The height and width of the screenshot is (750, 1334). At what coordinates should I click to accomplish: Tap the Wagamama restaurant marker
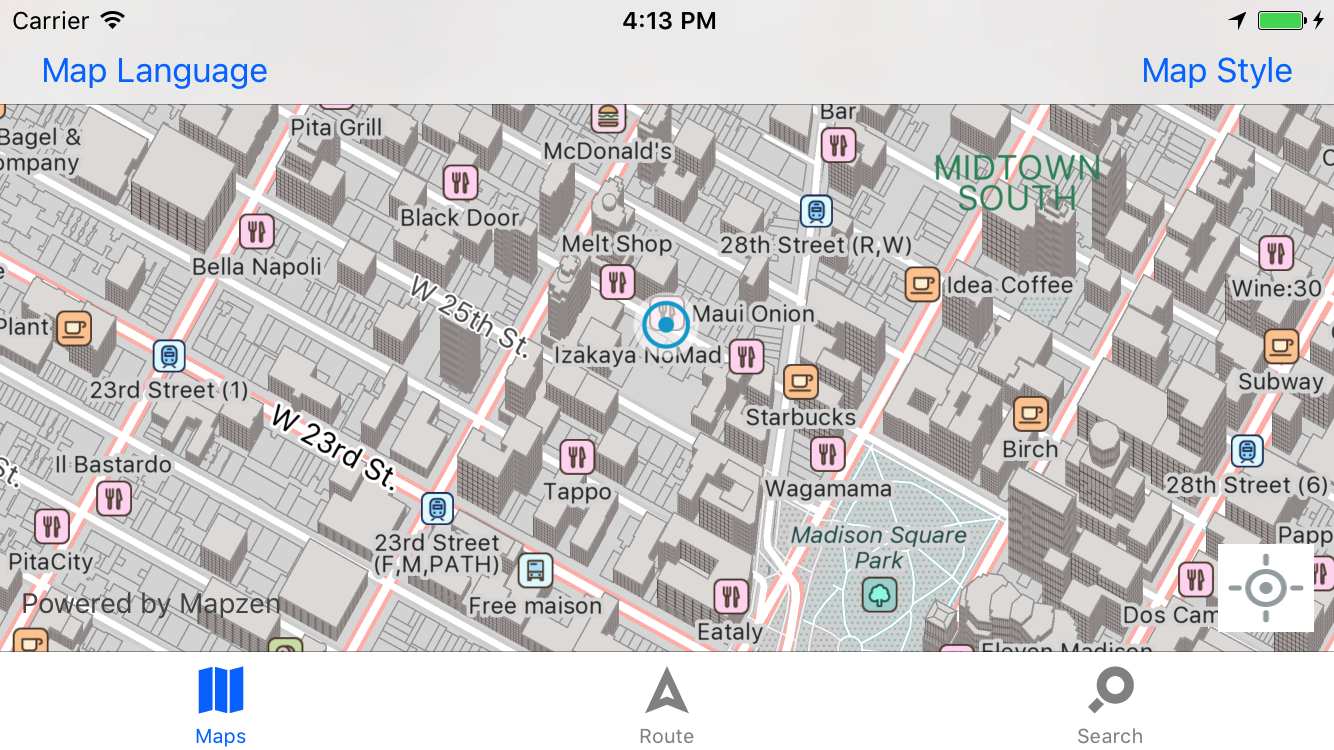point(827,454)
